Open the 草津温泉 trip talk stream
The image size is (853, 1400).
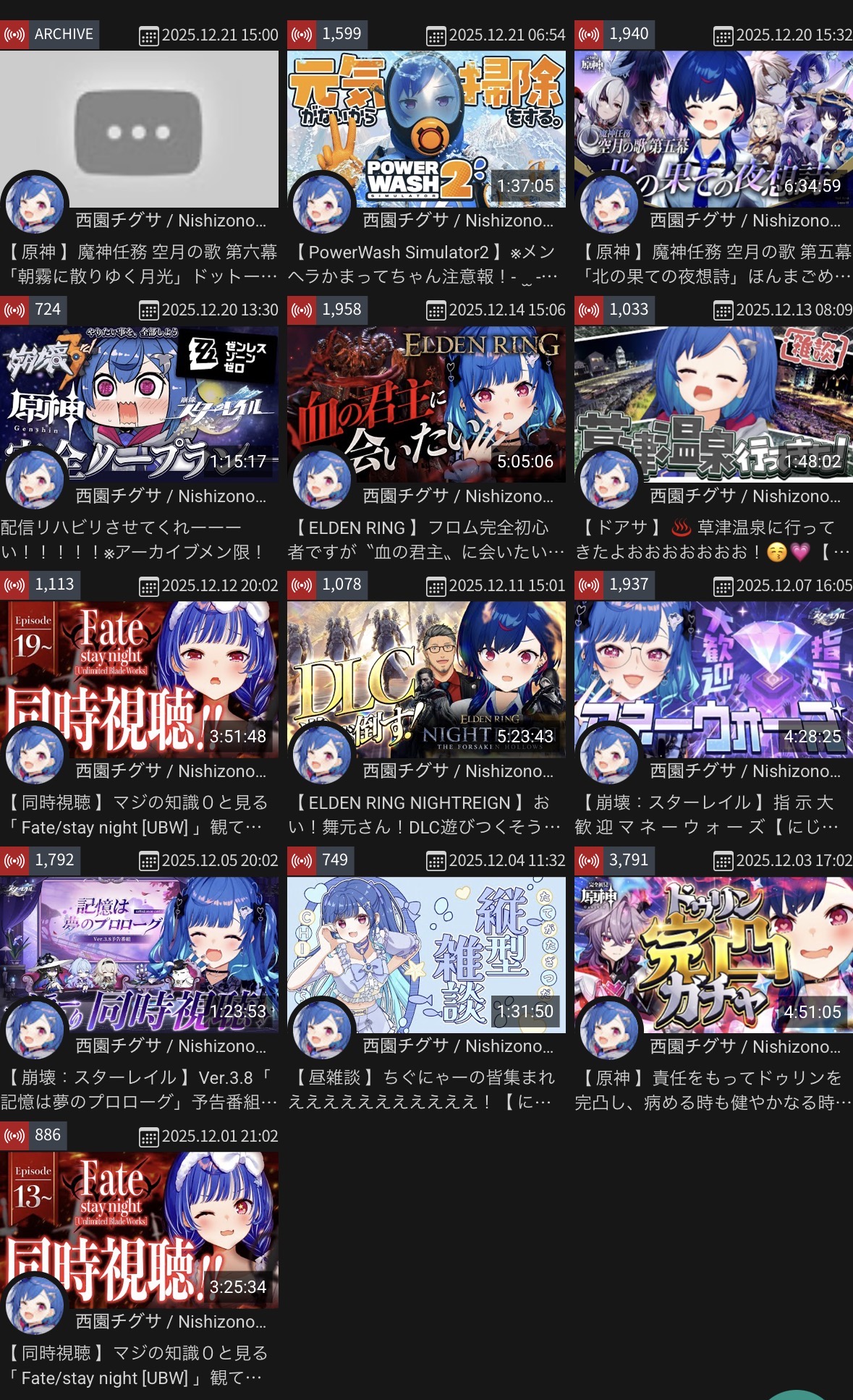713,404
